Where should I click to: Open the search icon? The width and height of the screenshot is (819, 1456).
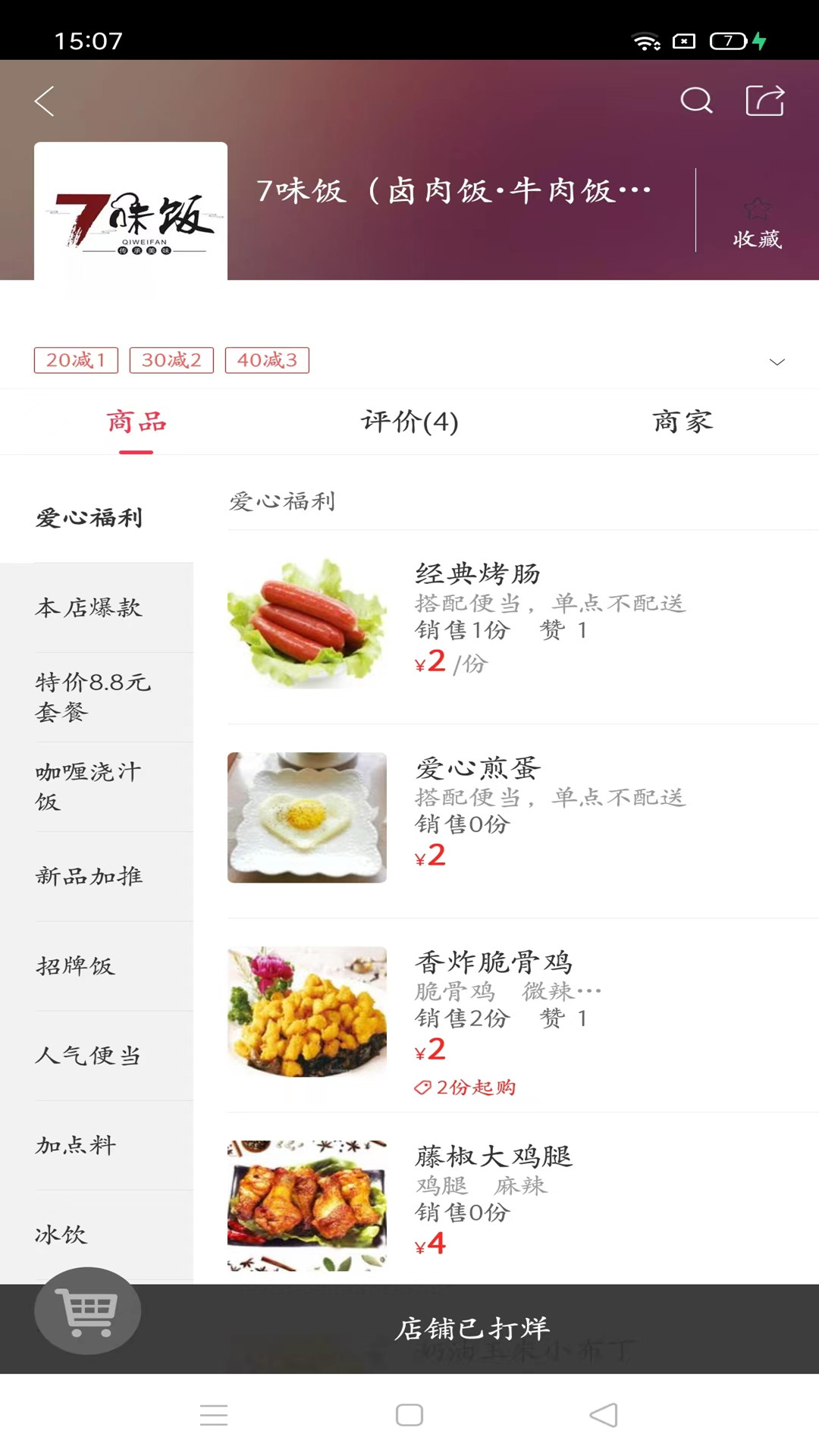click(x=695, y=99)
